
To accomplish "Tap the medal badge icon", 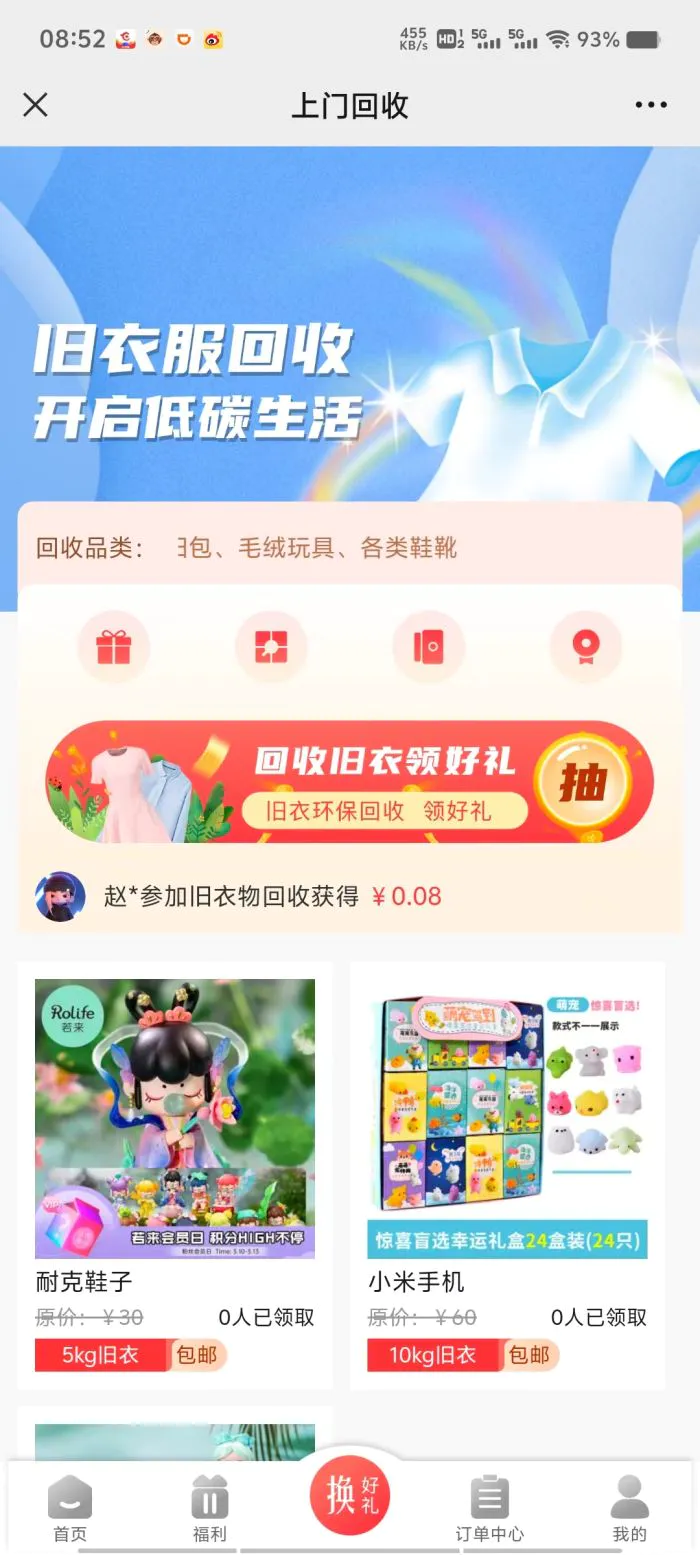I will pyautogui.click(x=585, y=647).
